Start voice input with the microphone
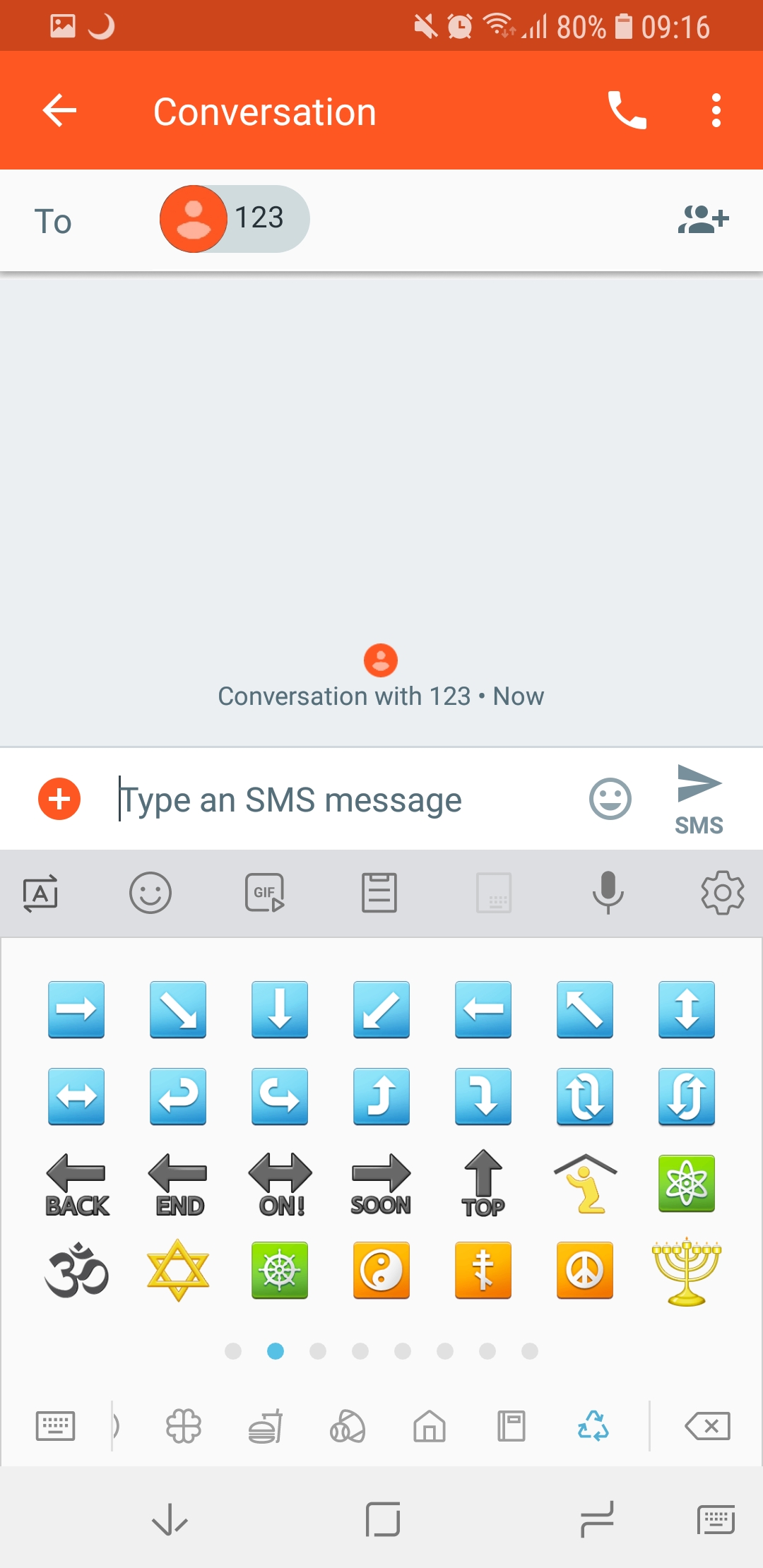The image size is (763, 1568). (608, 893)
